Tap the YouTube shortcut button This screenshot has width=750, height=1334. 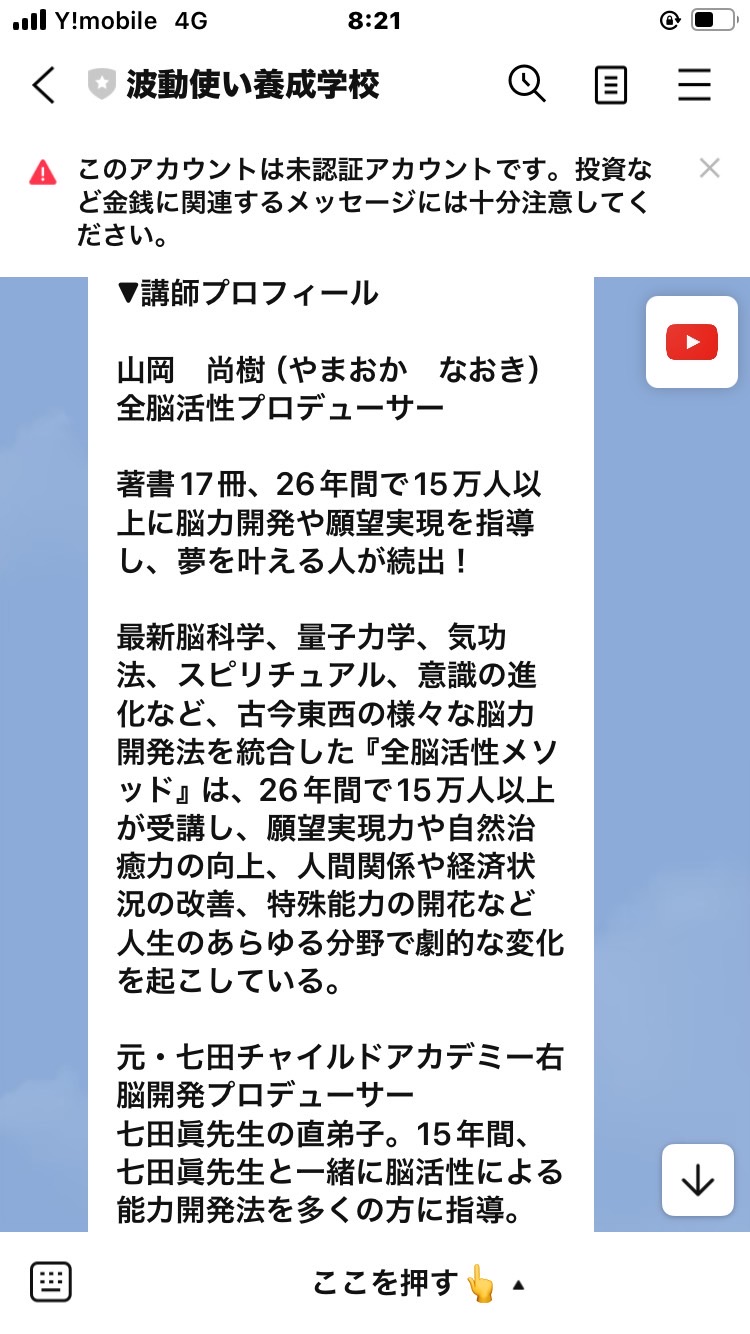(692, 342)
